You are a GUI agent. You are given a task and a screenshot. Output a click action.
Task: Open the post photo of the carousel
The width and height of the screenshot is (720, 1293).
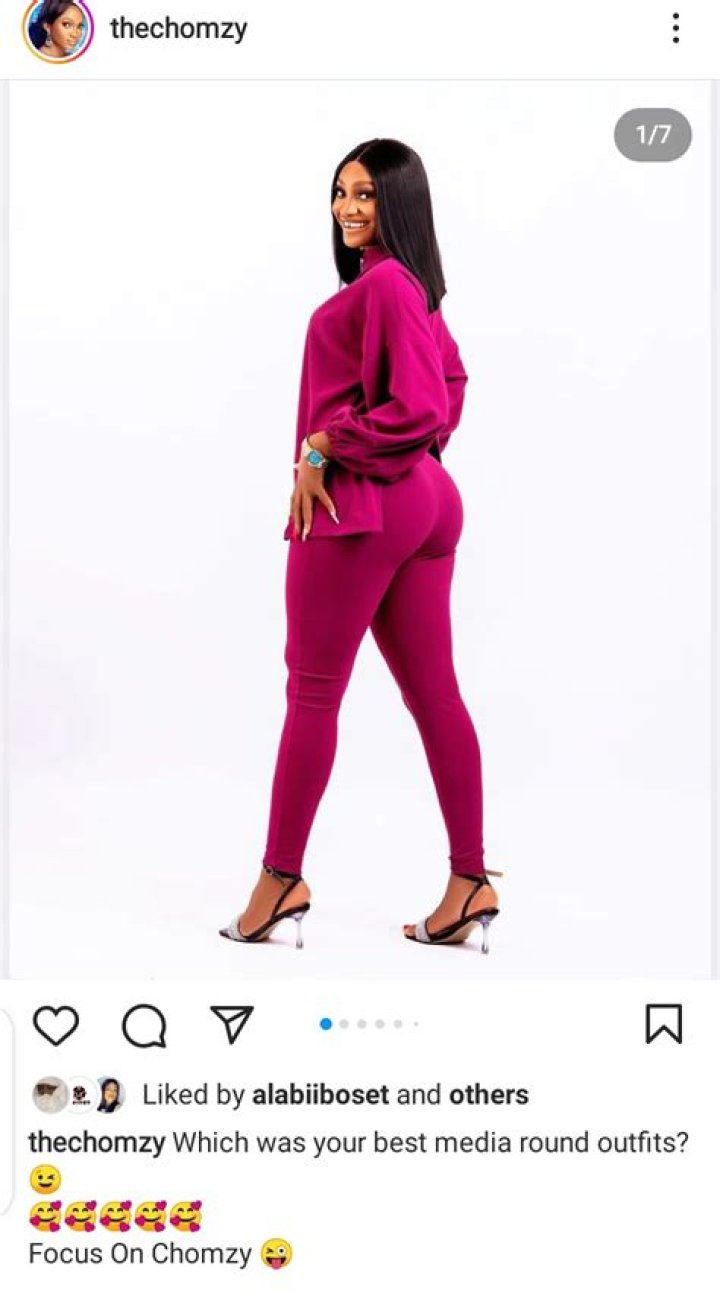[x=360, y=529]
